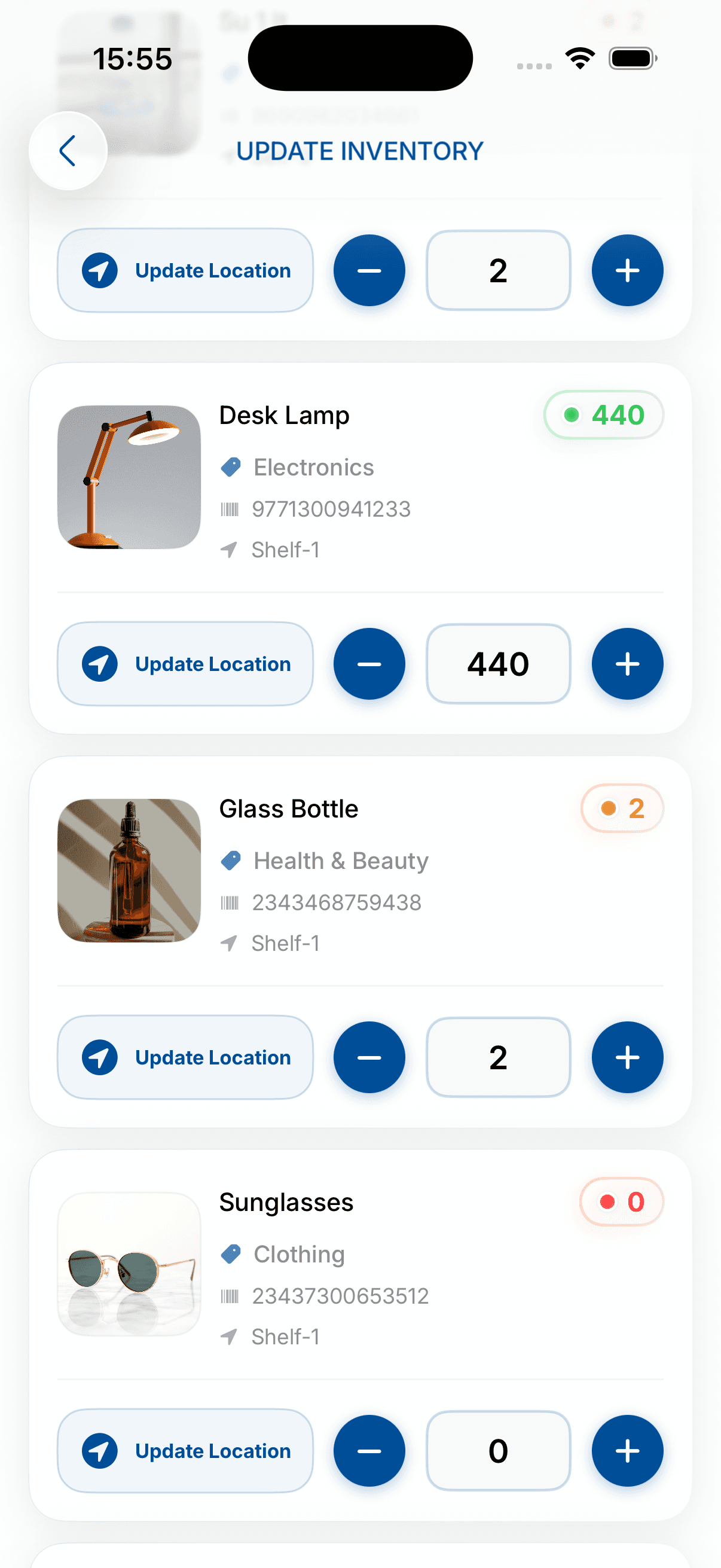The width and height of the screenshot is (721, 1568).
Task: Decrease Glass Bottle quantity
Action: coord(369,1057)
